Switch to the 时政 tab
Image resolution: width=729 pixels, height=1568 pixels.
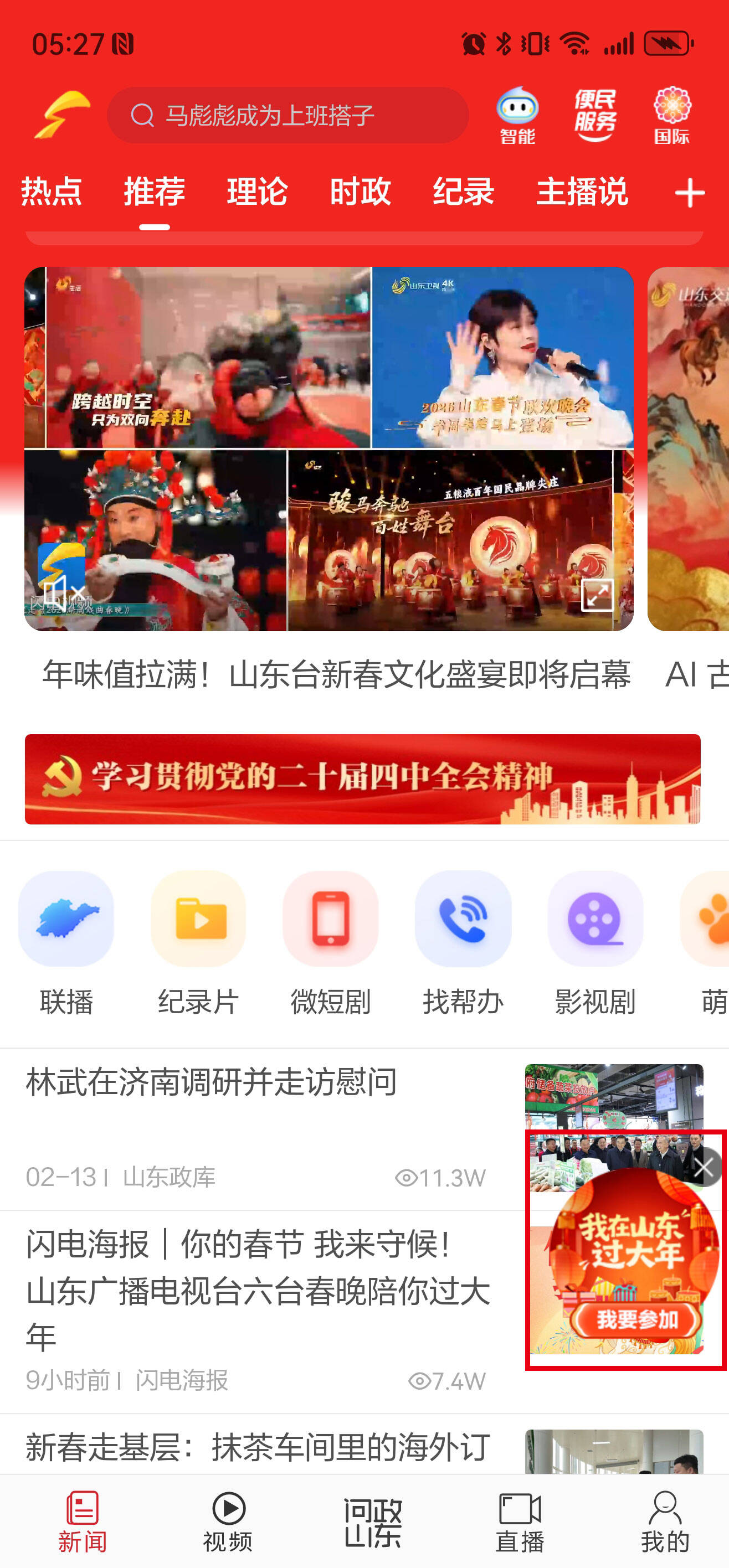360,192
